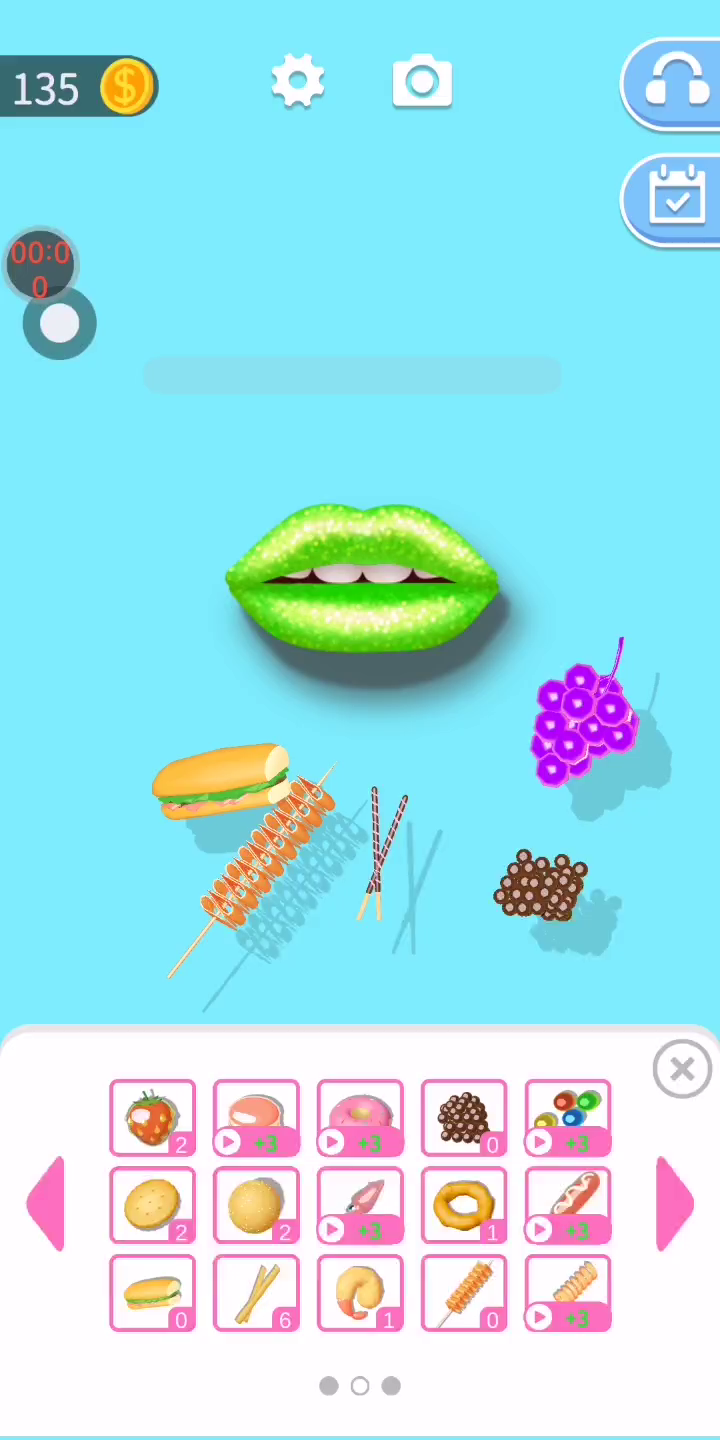The width and height of the screenshot is (720, 1440).
Task: Pick the onion ring item
Action: 464,1205
